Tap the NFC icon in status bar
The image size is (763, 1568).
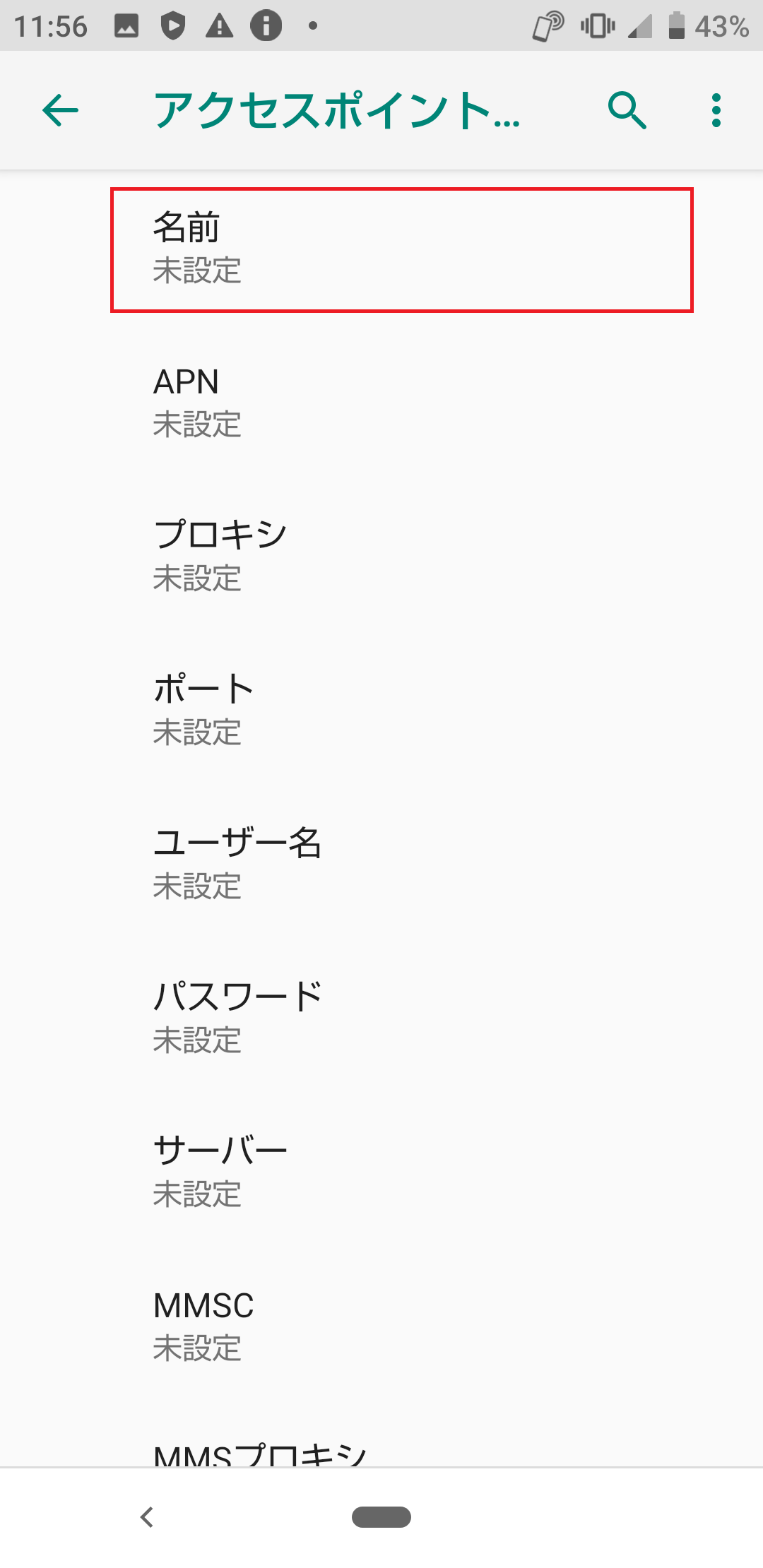[548, 25]
